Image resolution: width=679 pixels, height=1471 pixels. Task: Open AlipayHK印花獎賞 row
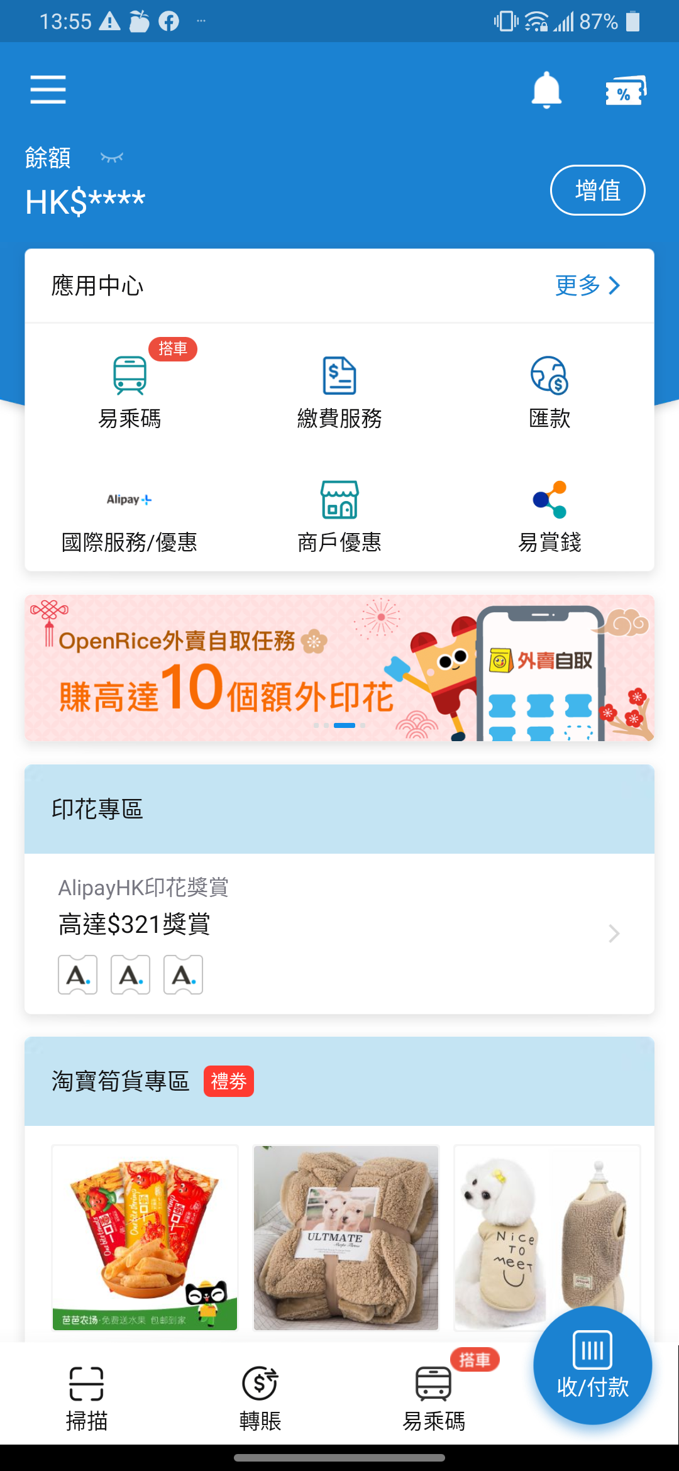pos(339,933)
